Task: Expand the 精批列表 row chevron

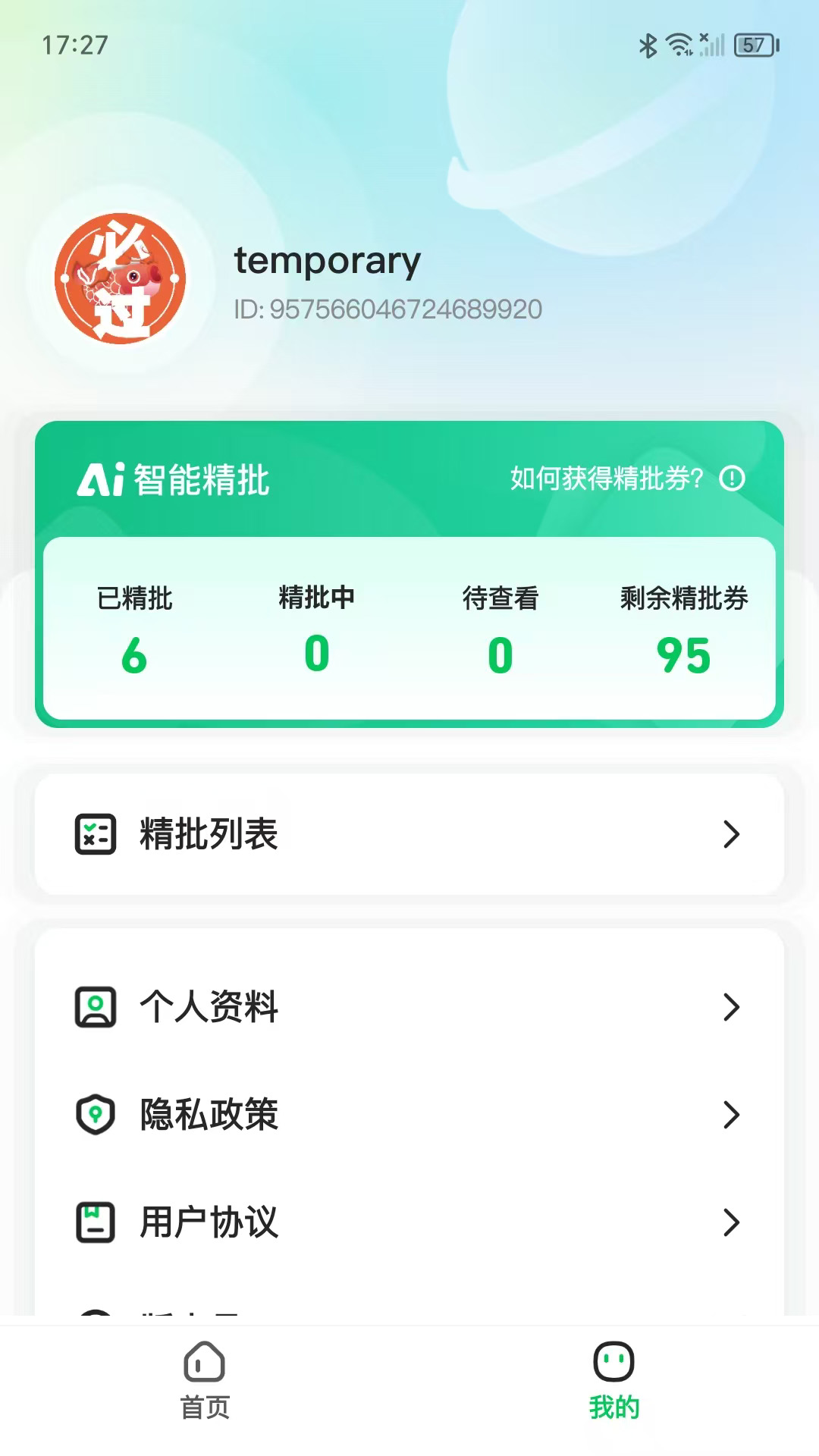Action: coord(731,833)
